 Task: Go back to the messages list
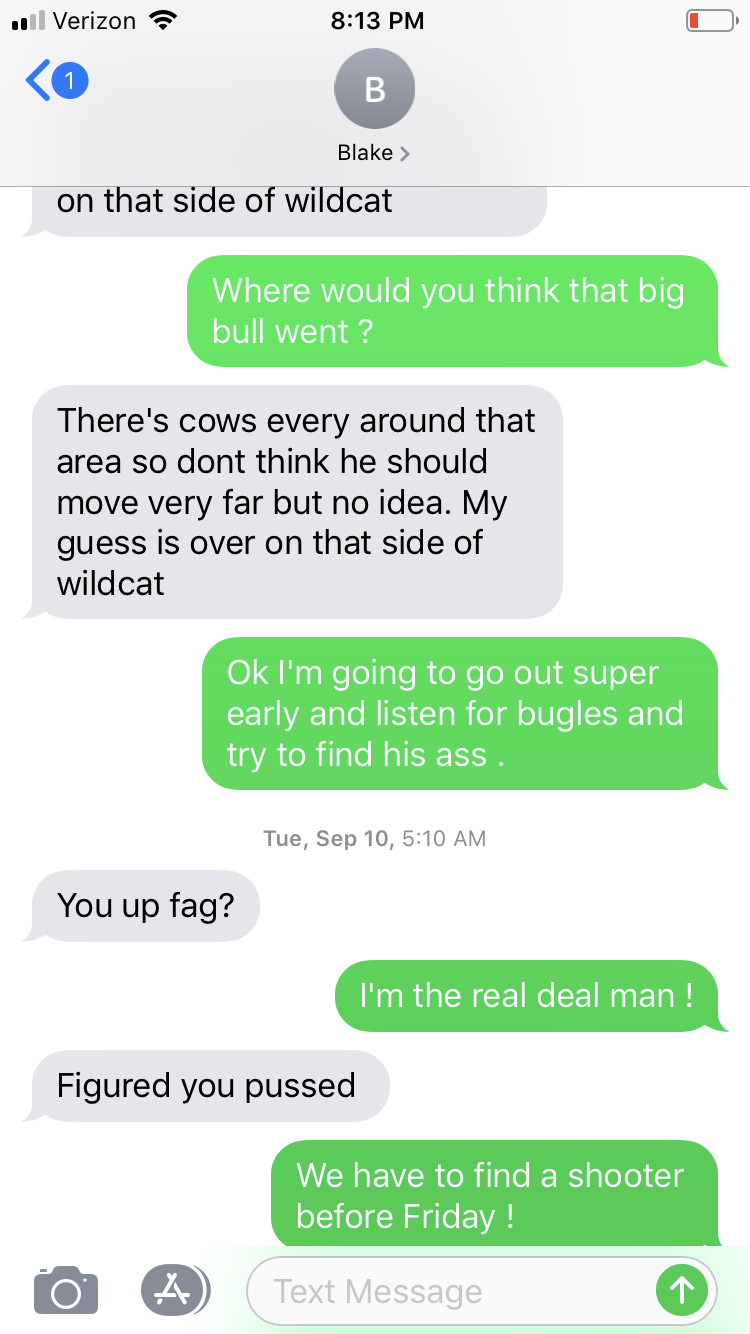coord(56,81)
